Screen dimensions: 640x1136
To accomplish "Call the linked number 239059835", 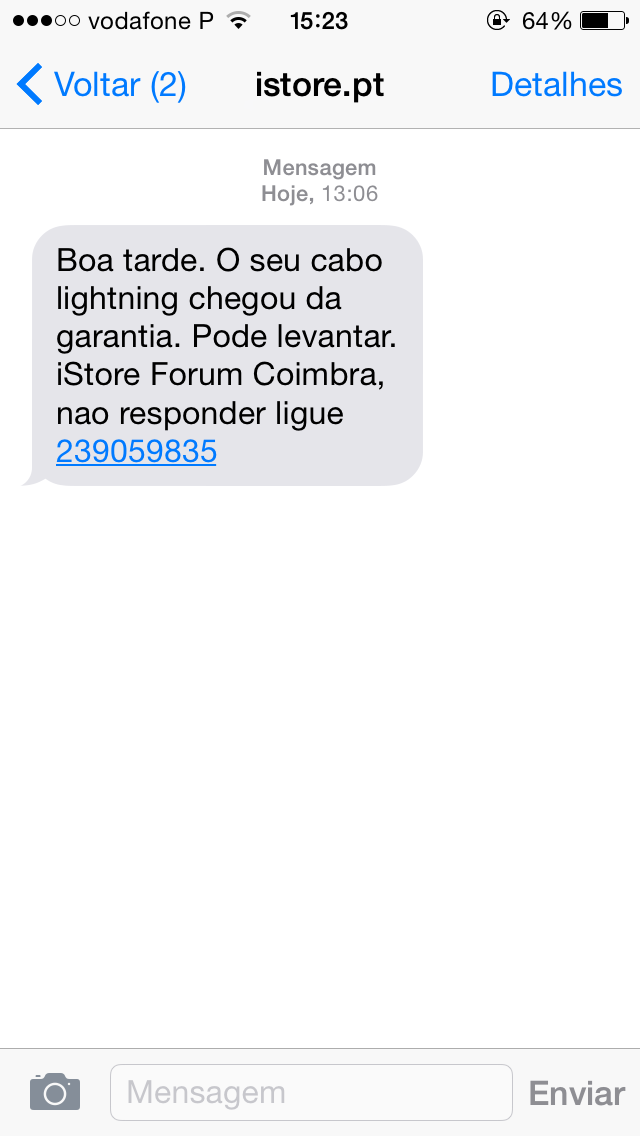I will (x=136, y=452).
